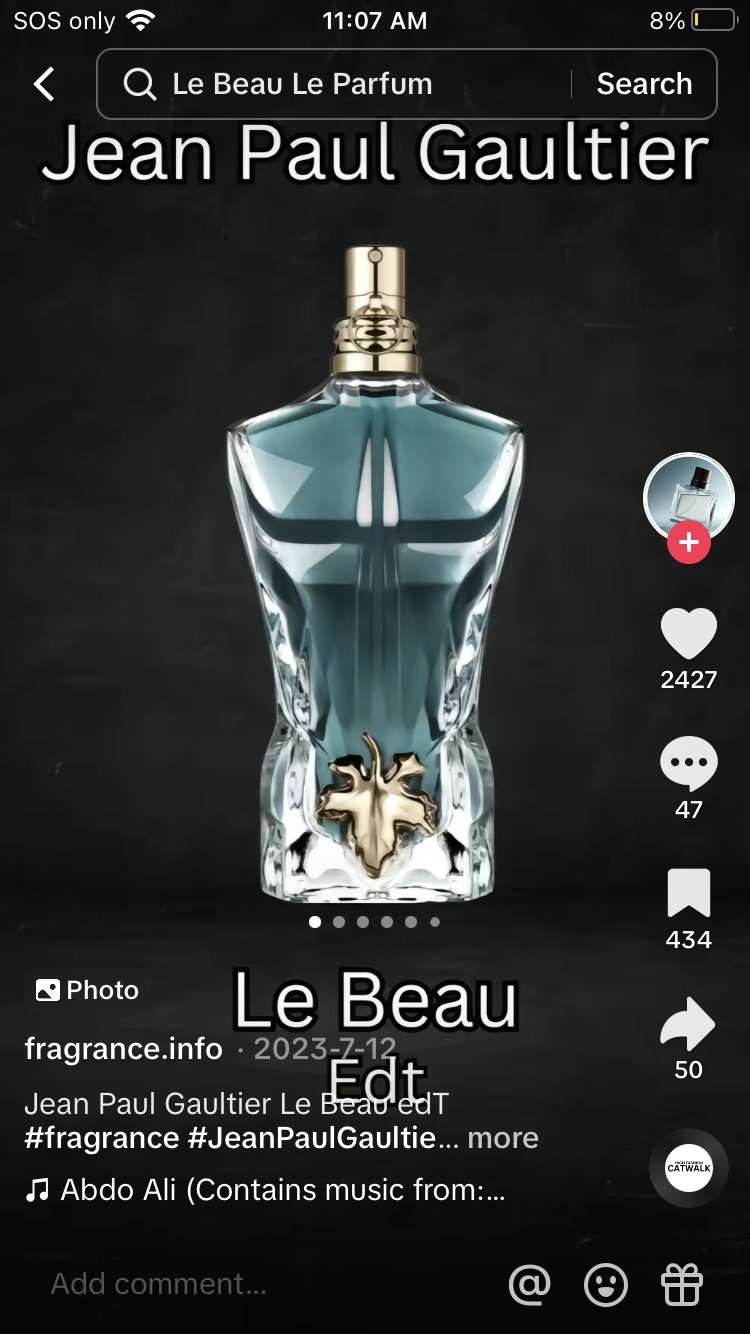The image size is (750, 1334).
Task: Send a gift with the gift icon
Action: click(x=682, y=1284)
